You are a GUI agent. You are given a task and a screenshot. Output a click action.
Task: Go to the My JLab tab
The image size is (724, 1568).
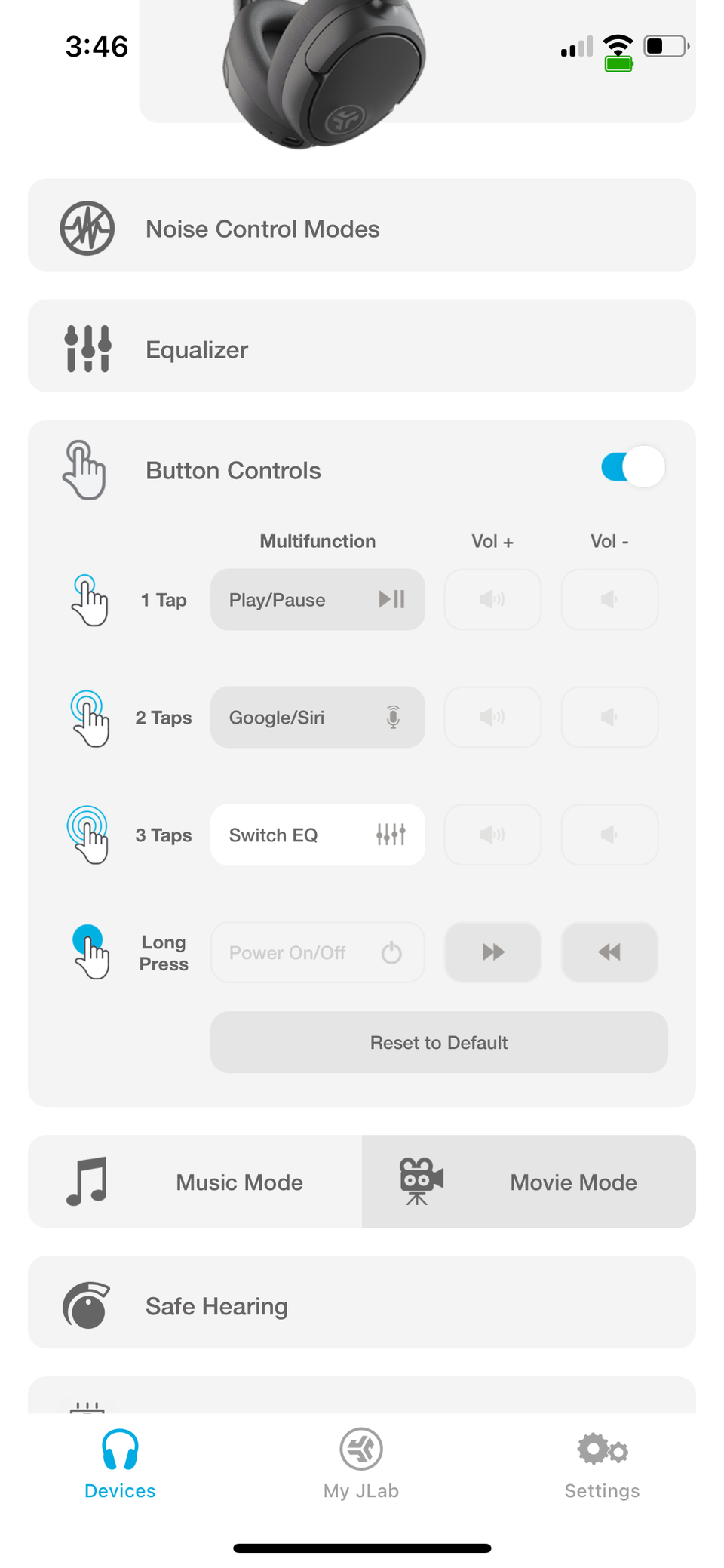(361, 1464)
